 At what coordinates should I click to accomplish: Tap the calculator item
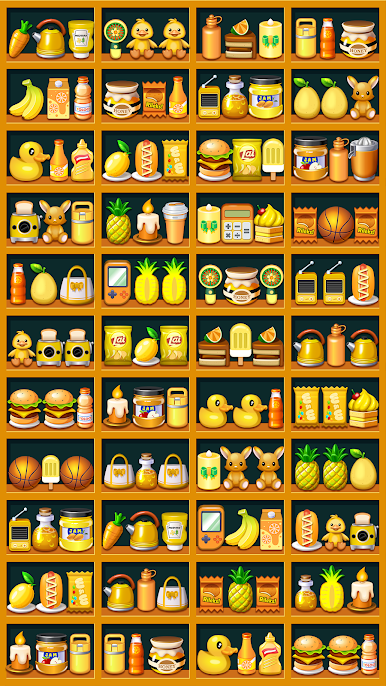[237, 224]
